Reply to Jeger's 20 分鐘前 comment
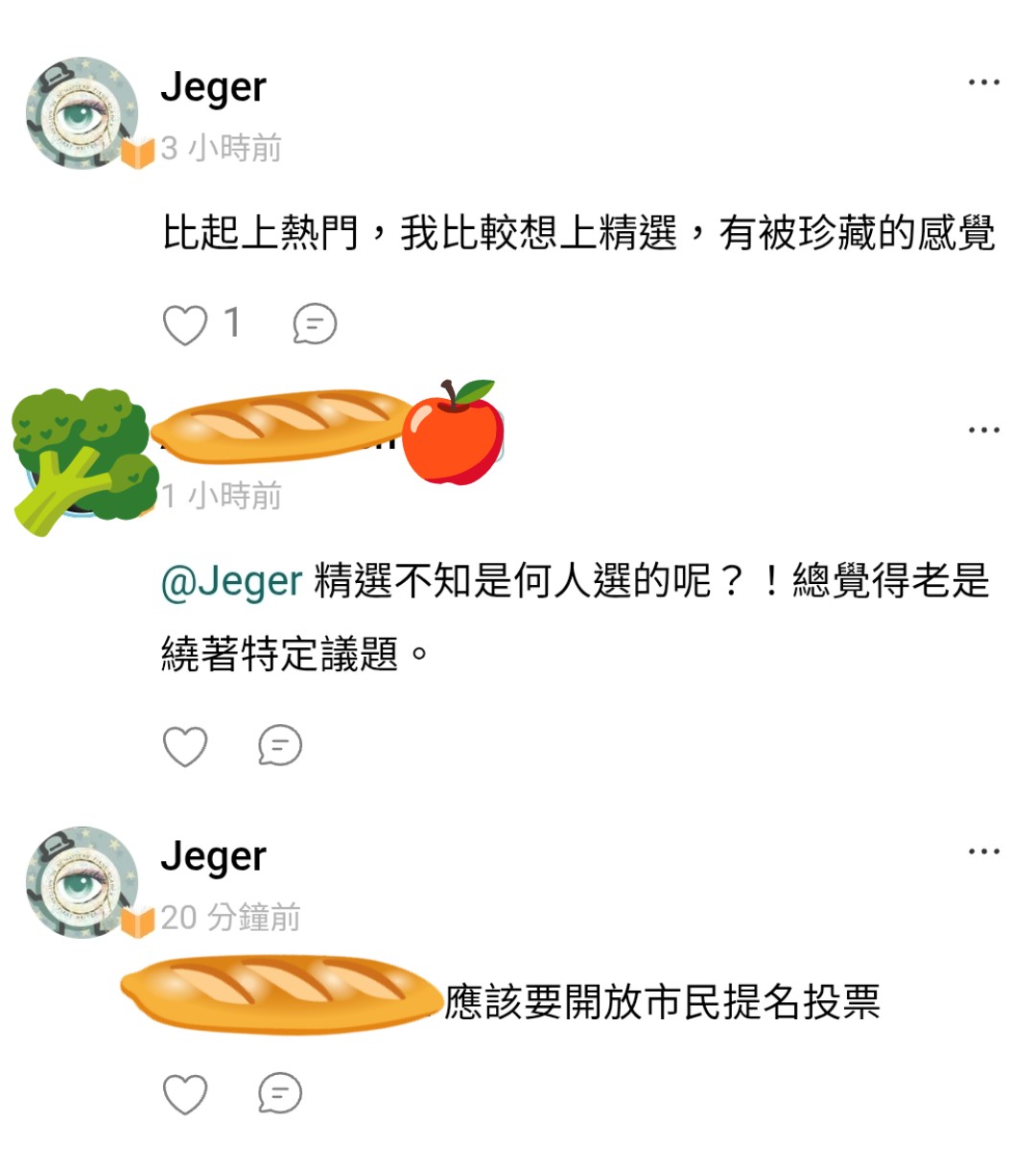The height and width of the screenshot is (1167, 1036). click(280, 1094)
